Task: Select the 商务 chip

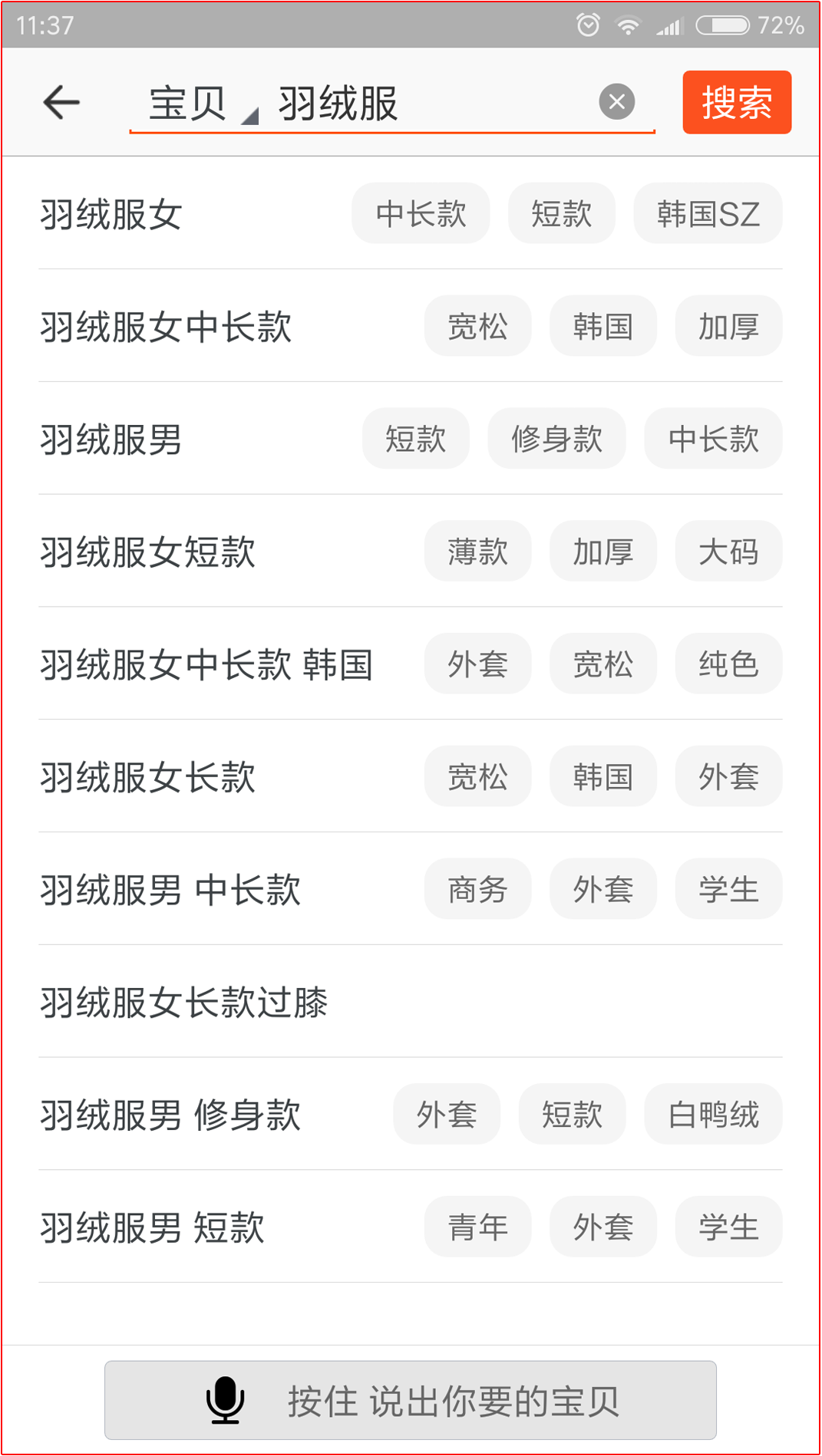Action: tap(477, 890)
